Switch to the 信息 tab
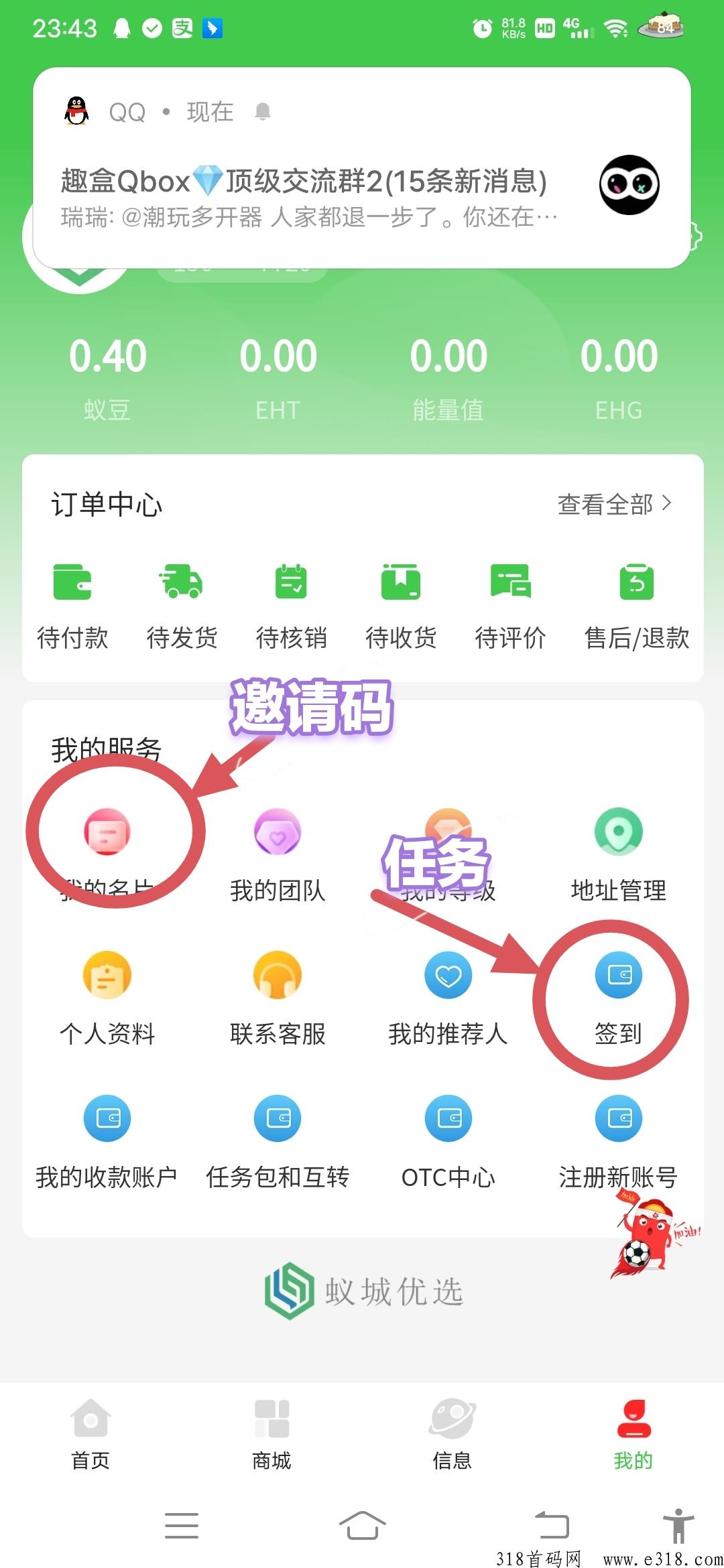The height and width of the screenshot is (1568, 724). coord(452,1434)
